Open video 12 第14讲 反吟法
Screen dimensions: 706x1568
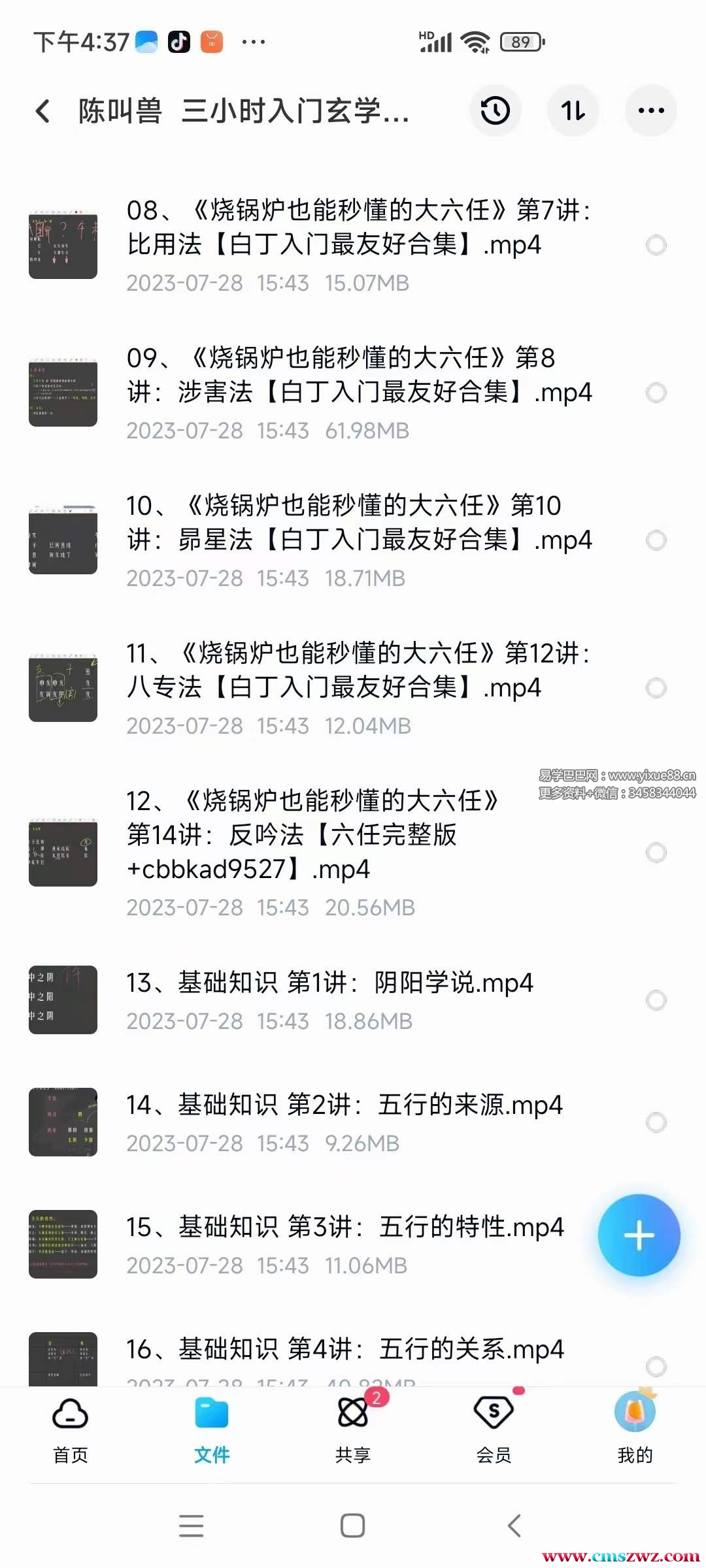pyautogui.click(x=314, y=835)
